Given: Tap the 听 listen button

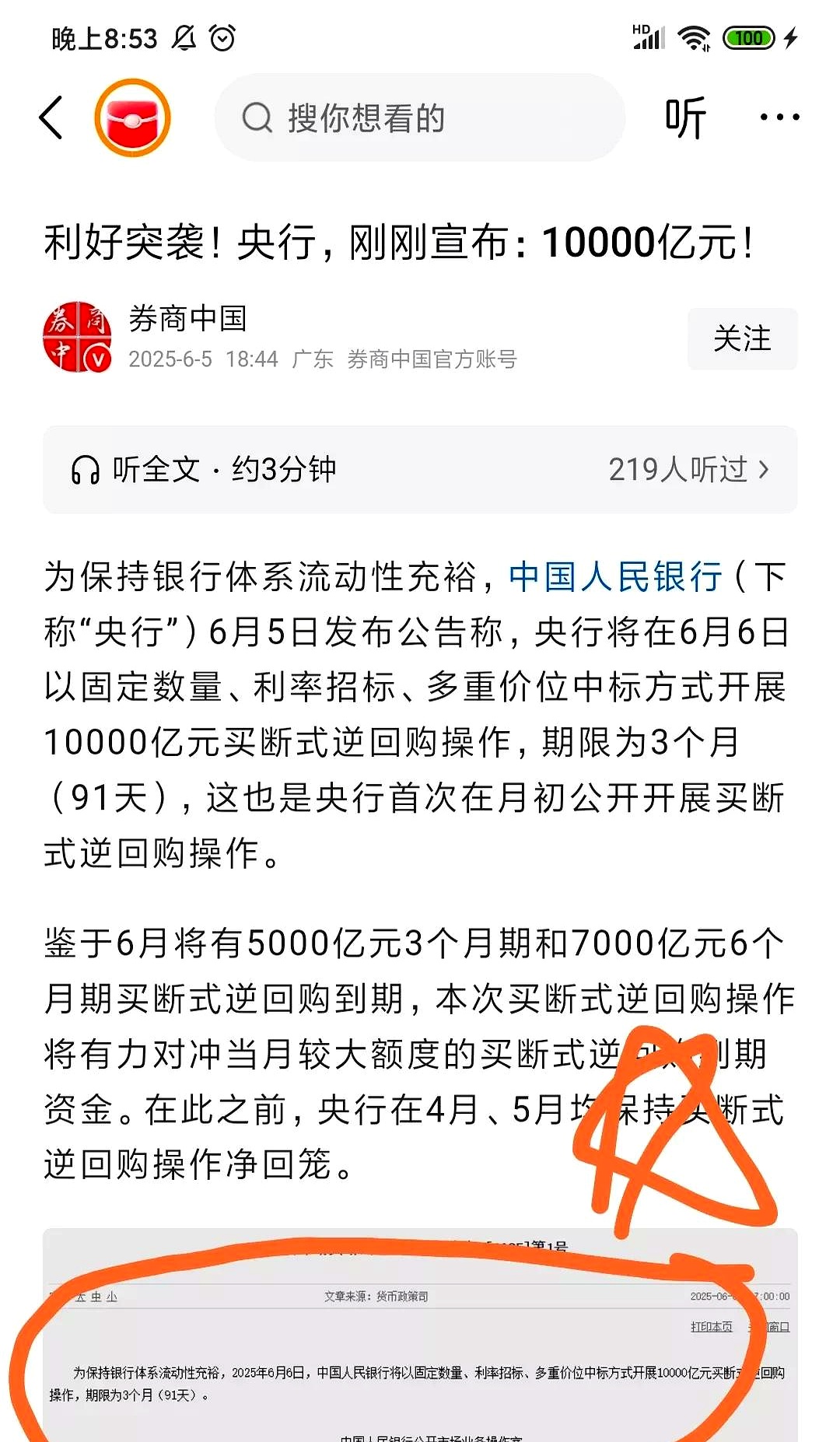Looking at the screenshot, I should tap(684, 118).
